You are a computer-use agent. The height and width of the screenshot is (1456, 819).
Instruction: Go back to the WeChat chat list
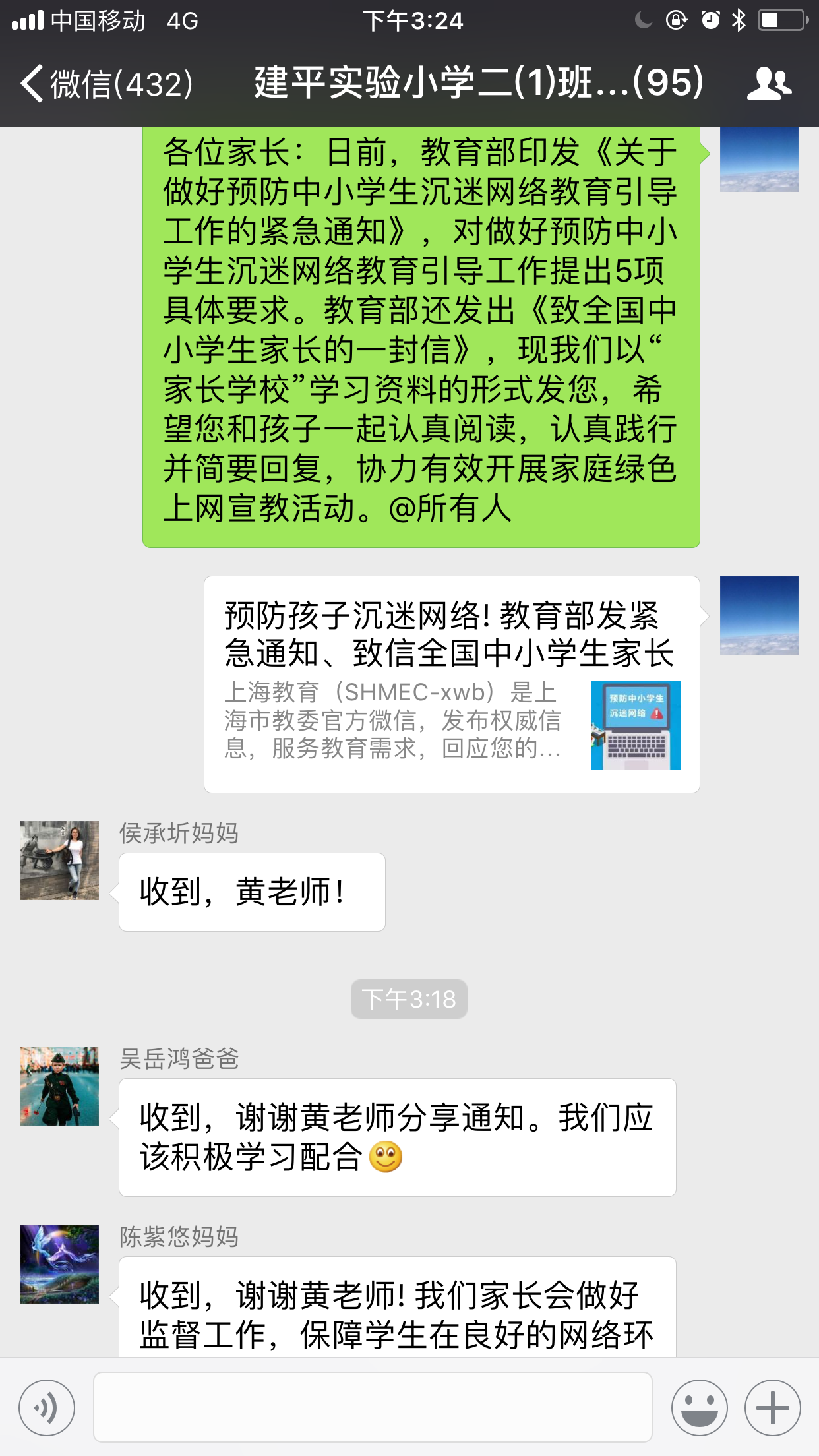(x=106, y=84)
